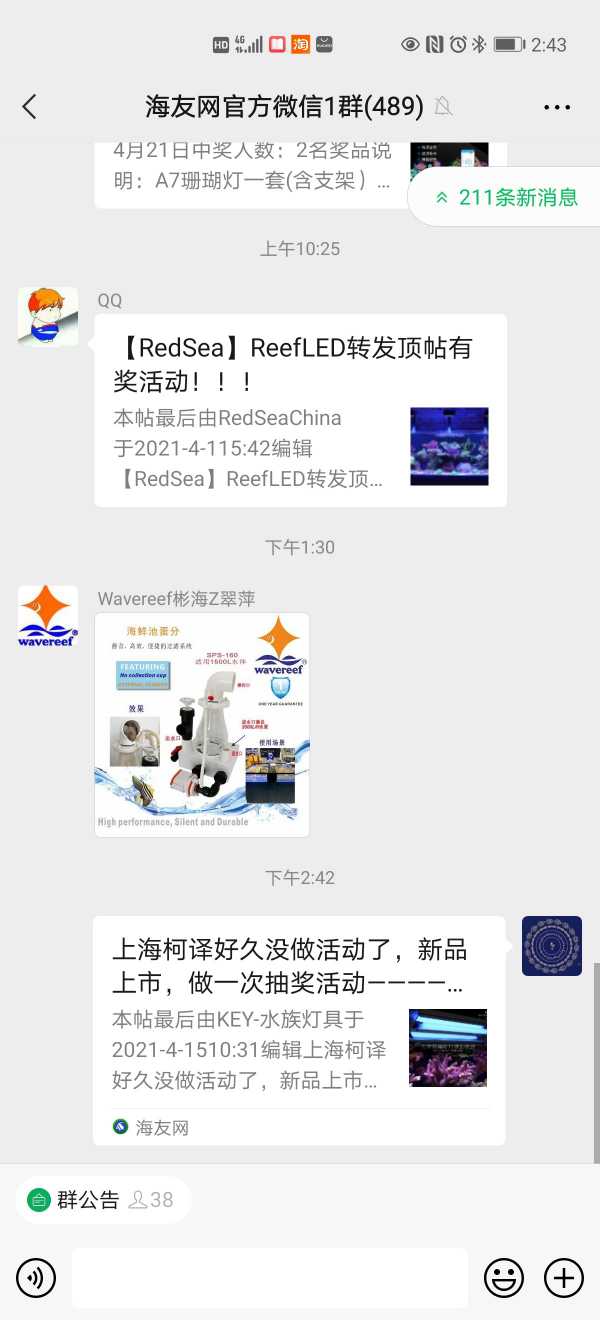This screenshot has height=1320, width=600.
Task: Open the emoji sticker panel
Action: pyautogui.click(x=504, y=1277)
